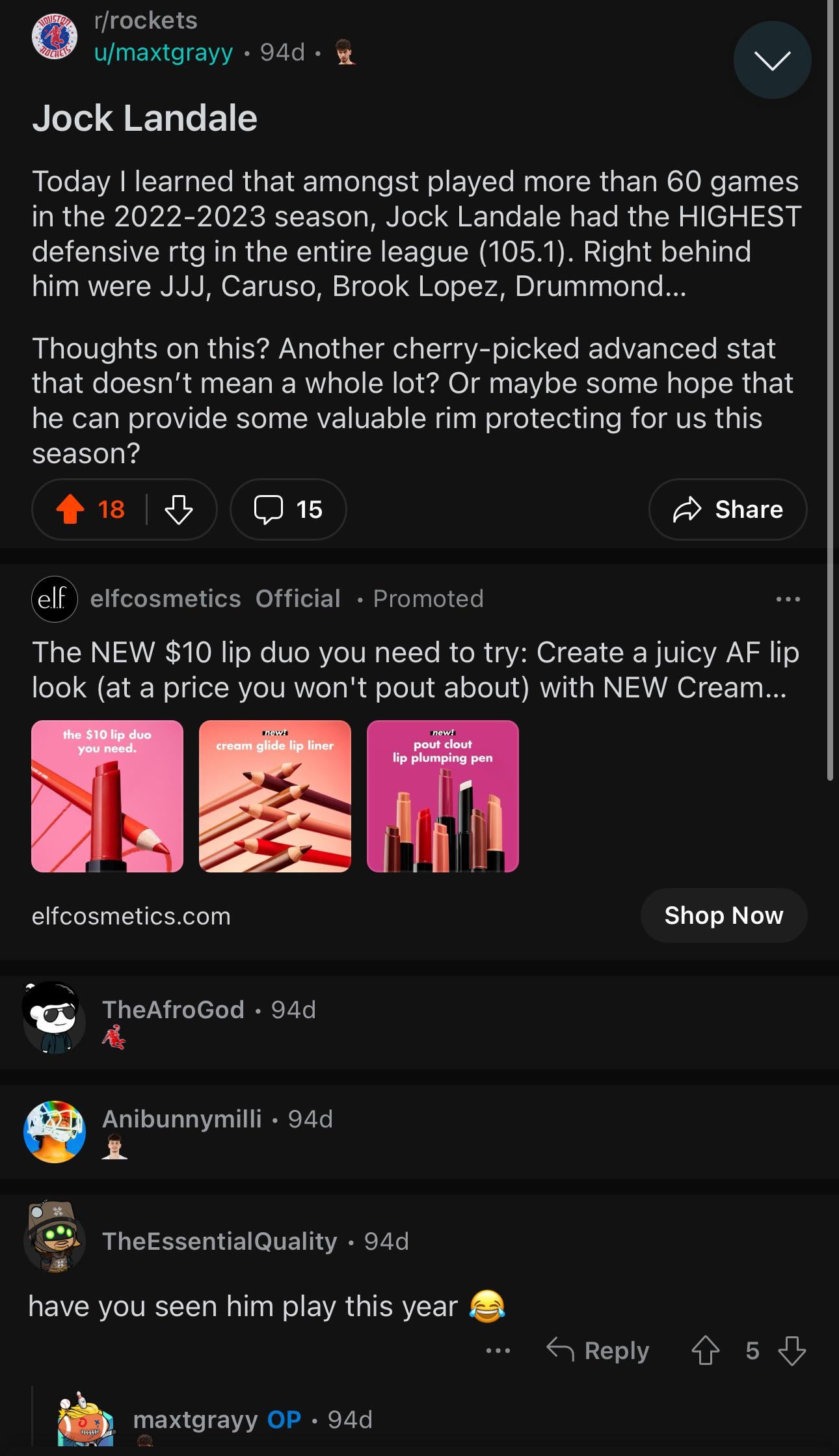Upvote TheEssentialQuality's comment
This screenshot has height=1456, width=839.
705,1351
